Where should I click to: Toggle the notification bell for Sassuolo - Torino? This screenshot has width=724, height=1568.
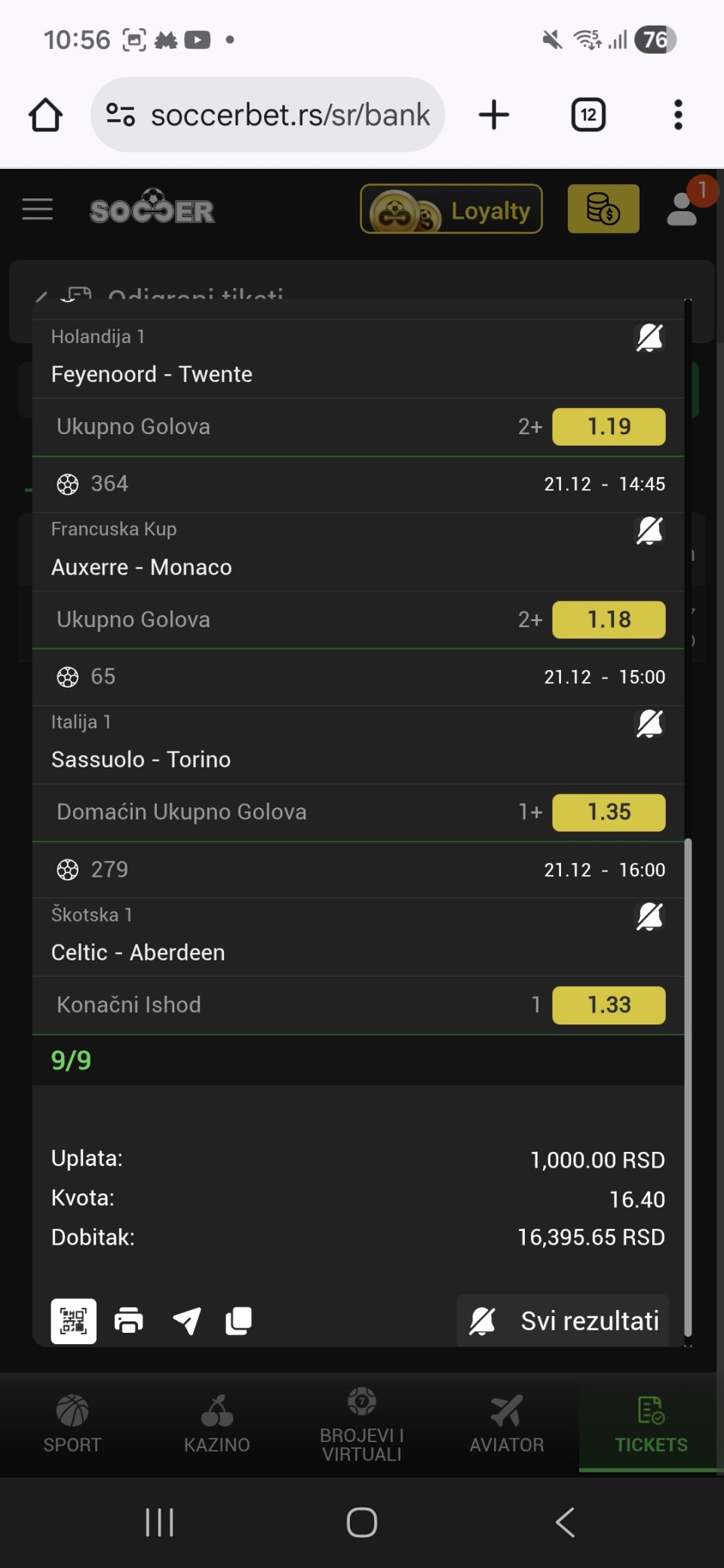[649, 724]
